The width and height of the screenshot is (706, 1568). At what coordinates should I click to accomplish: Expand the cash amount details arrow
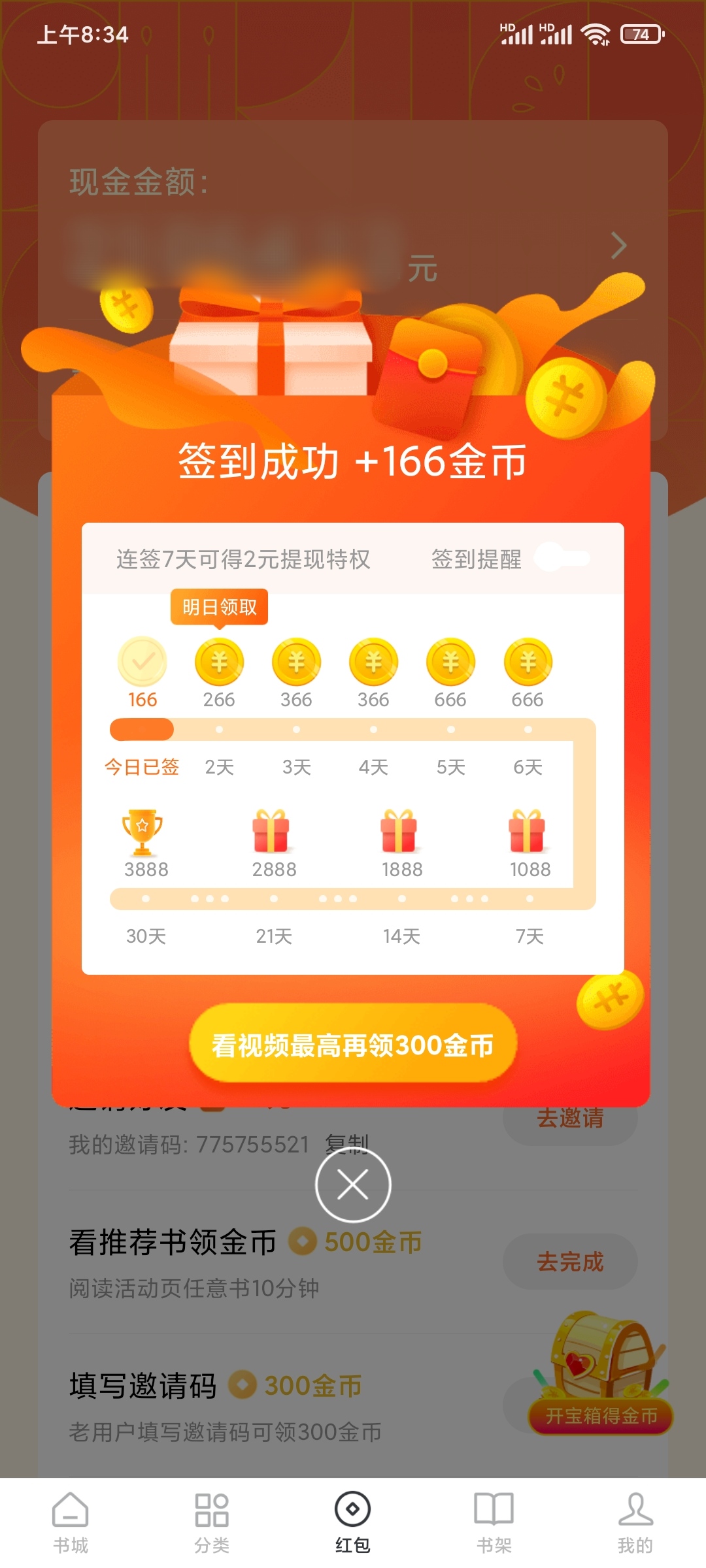pyautogui.click(x=618, y=244)
